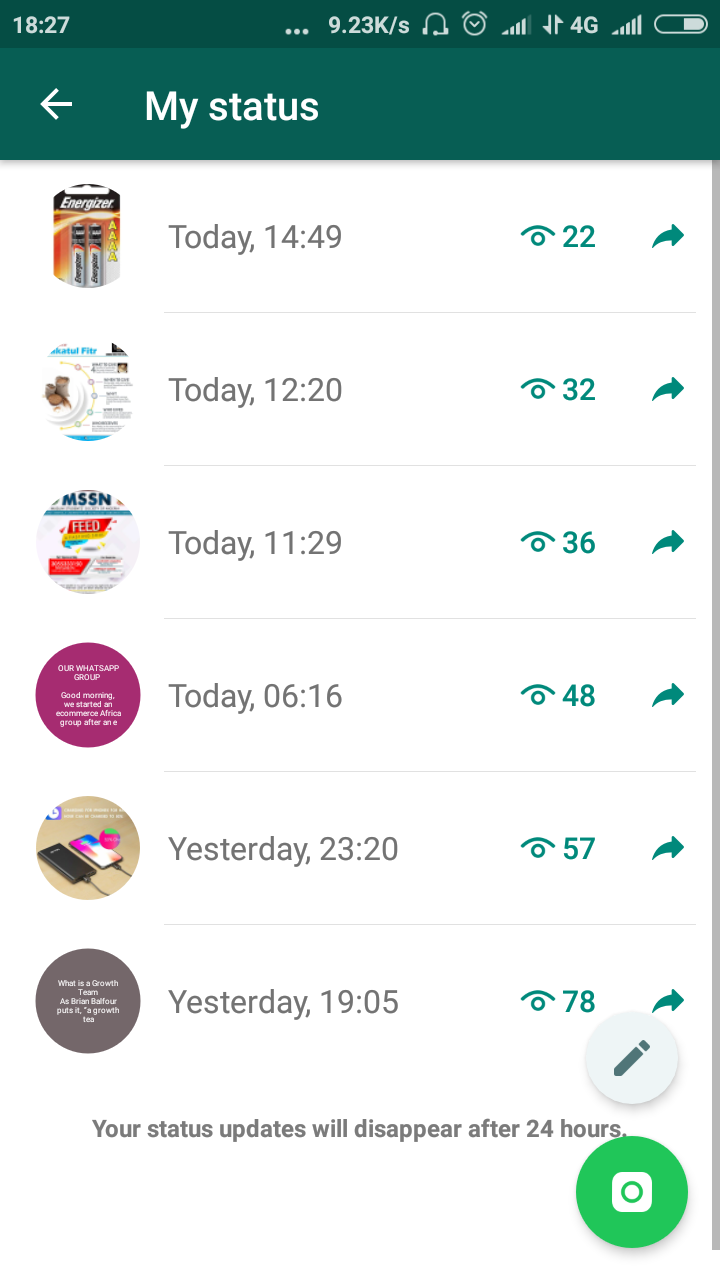Forward the Energizer battery status
Viewport: 720px width, 1280px height.
668,236
